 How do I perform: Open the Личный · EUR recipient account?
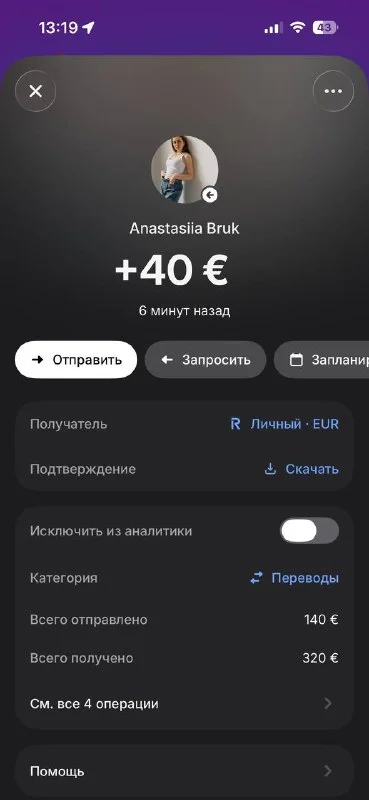(284, 424)
